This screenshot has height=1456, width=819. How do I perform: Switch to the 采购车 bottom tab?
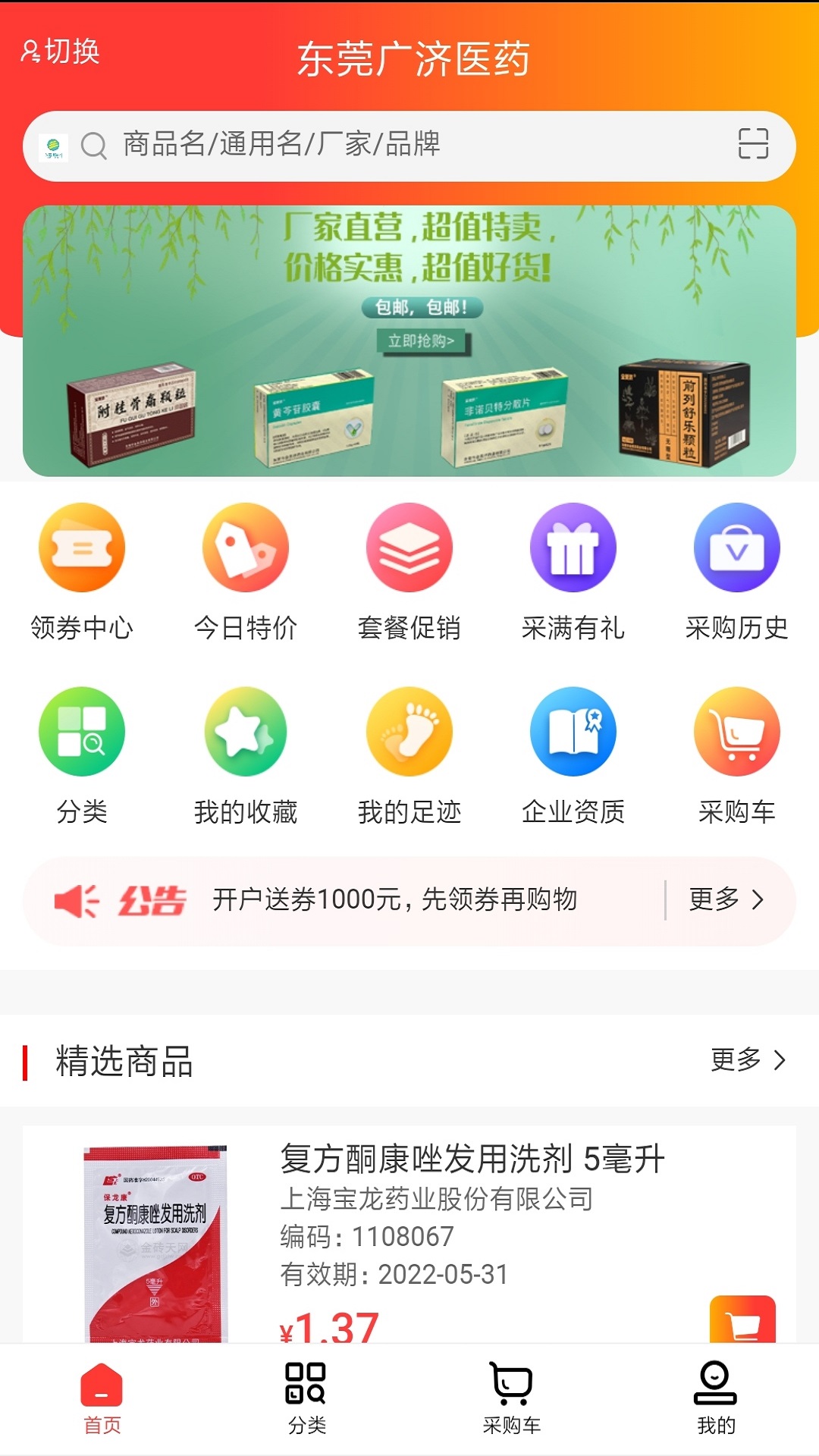point(512,1398)
